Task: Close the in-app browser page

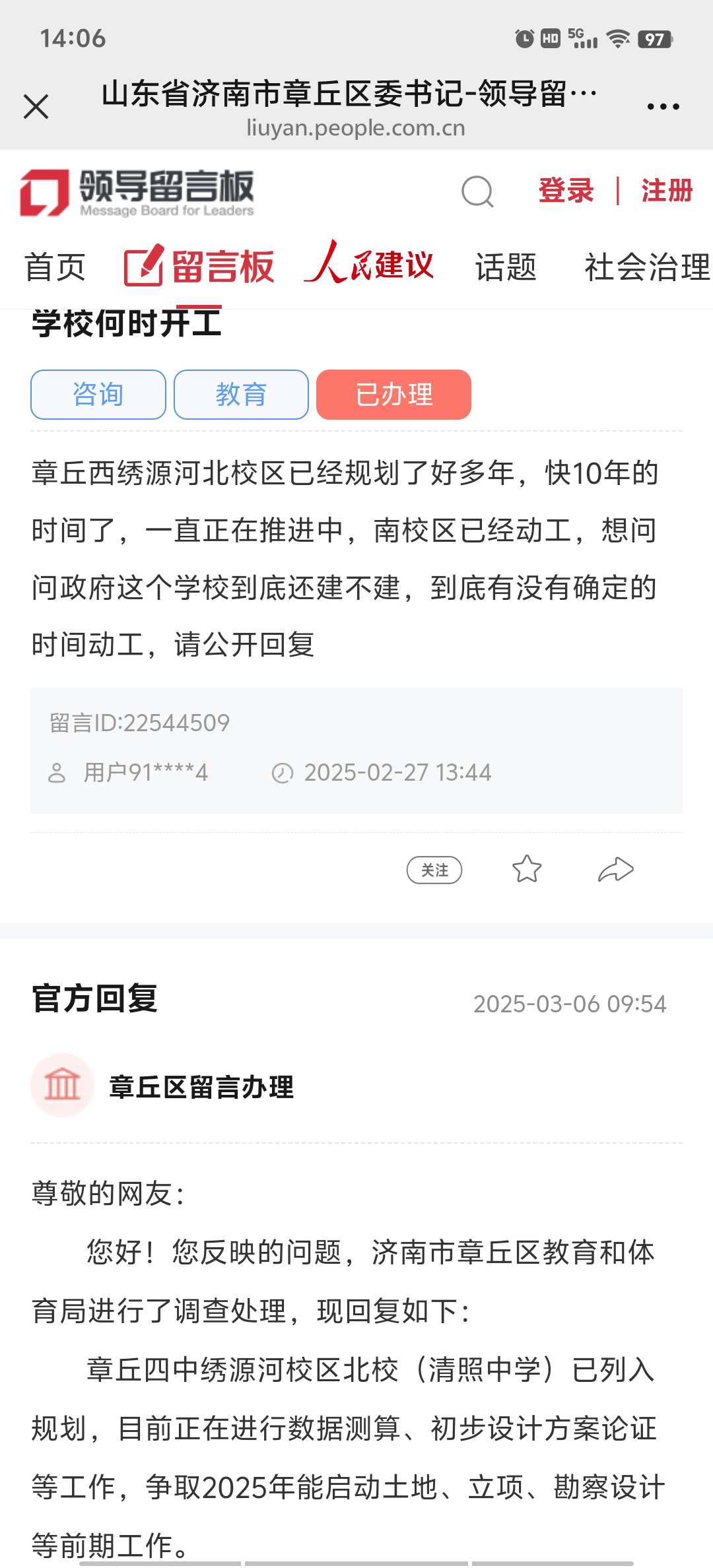Action: point(36,106)
